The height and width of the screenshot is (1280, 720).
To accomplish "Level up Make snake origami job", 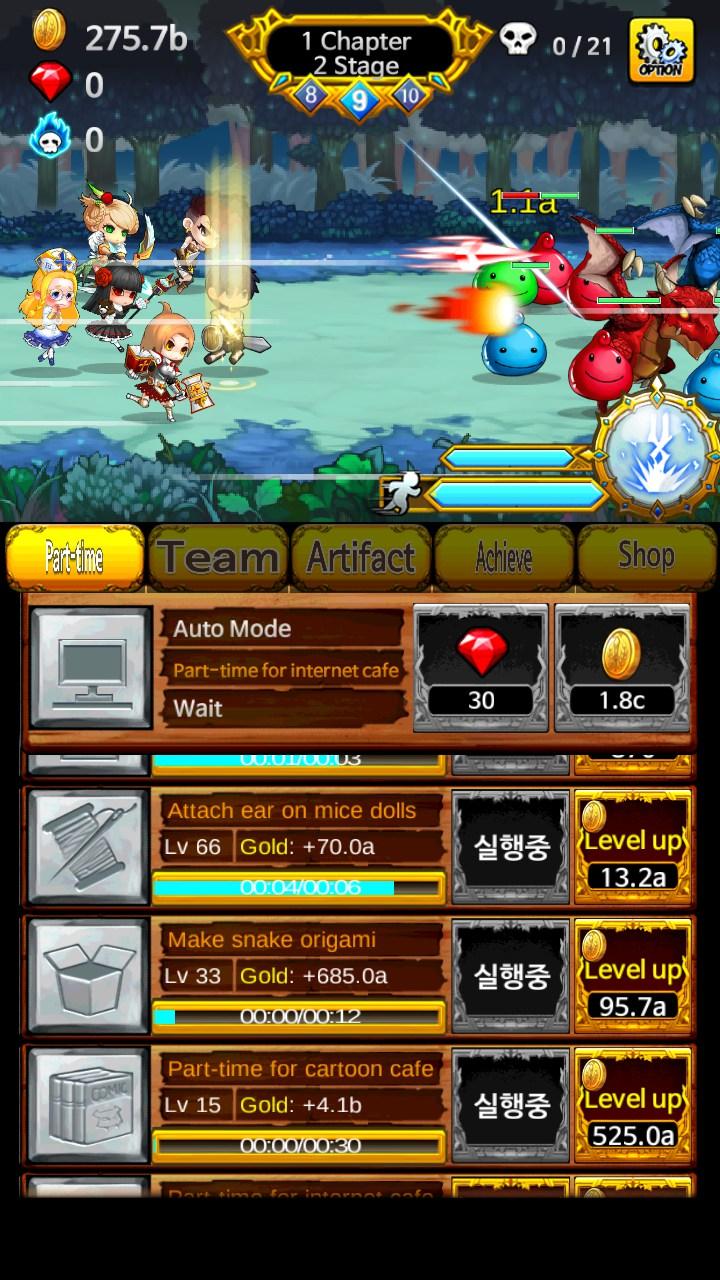I will (632, 976).
